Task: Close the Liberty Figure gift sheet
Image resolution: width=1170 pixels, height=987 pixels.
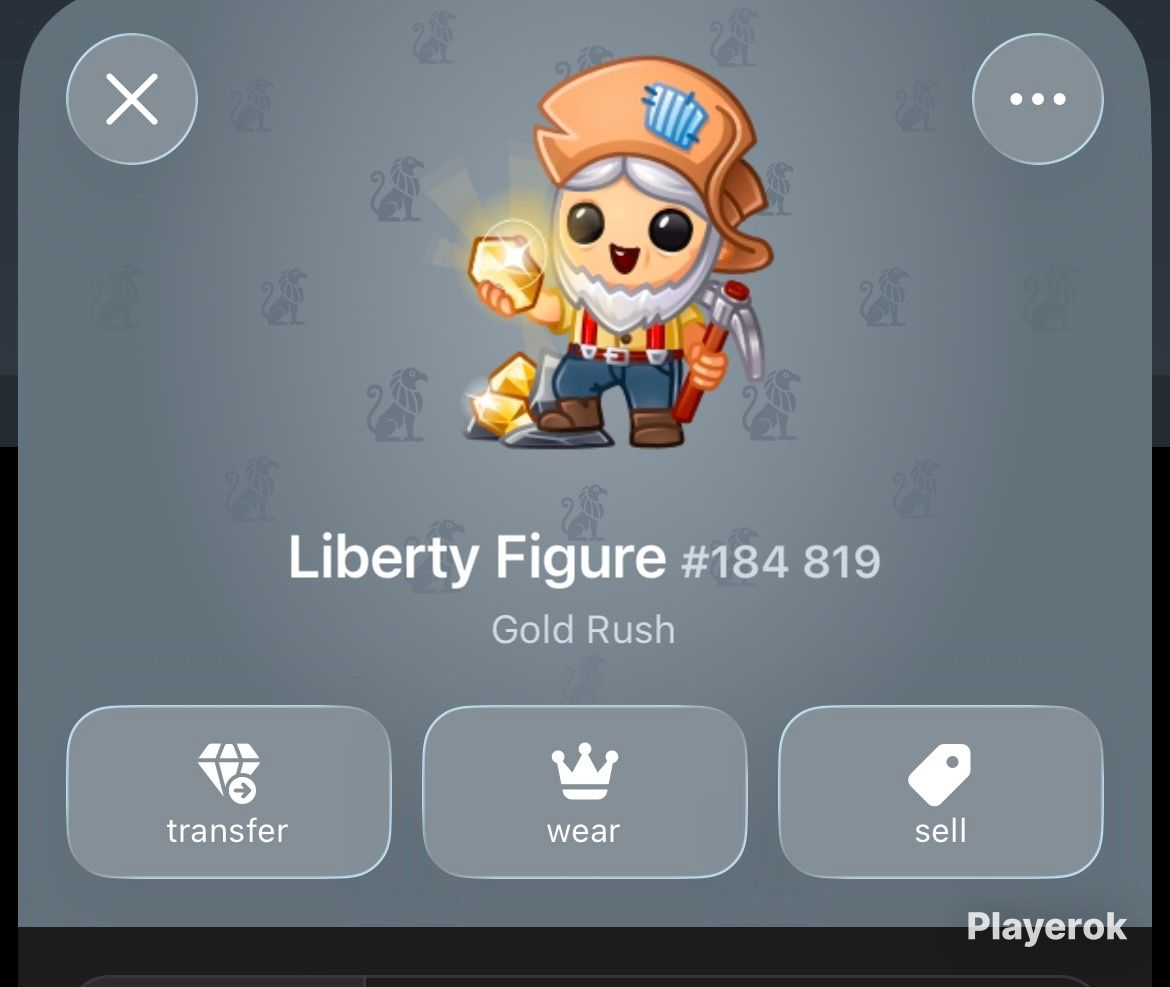Action: [132, 98]
